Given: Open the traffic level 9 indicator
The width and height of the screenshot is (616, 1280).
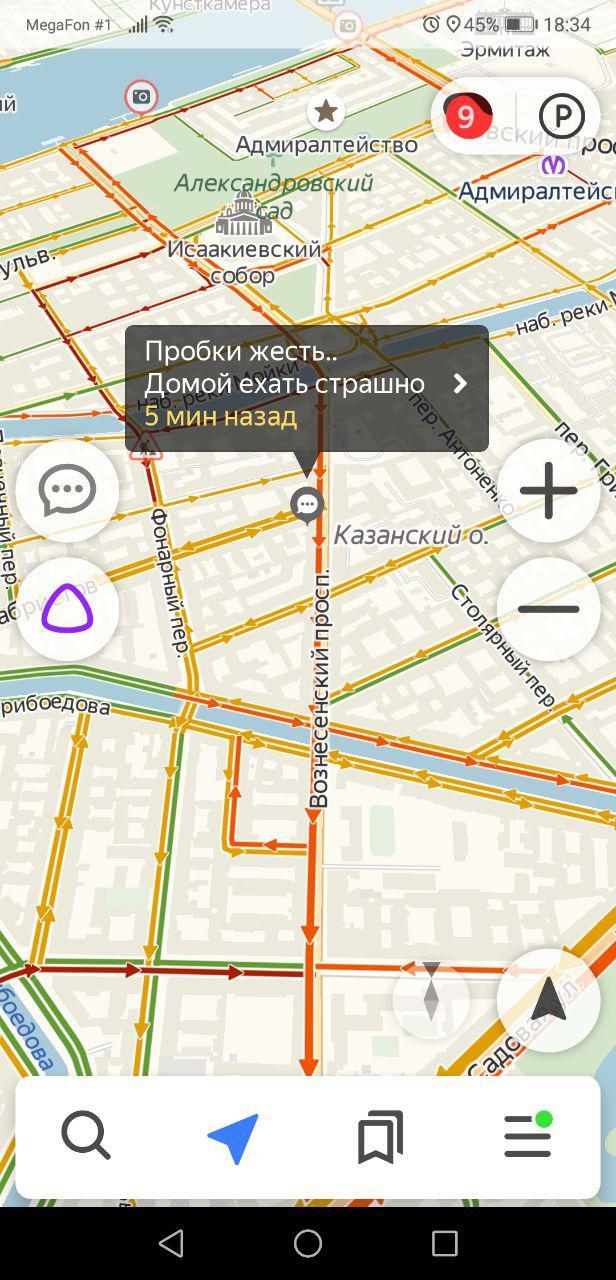Looking at the screenshot, I should (x=466, y=117).
